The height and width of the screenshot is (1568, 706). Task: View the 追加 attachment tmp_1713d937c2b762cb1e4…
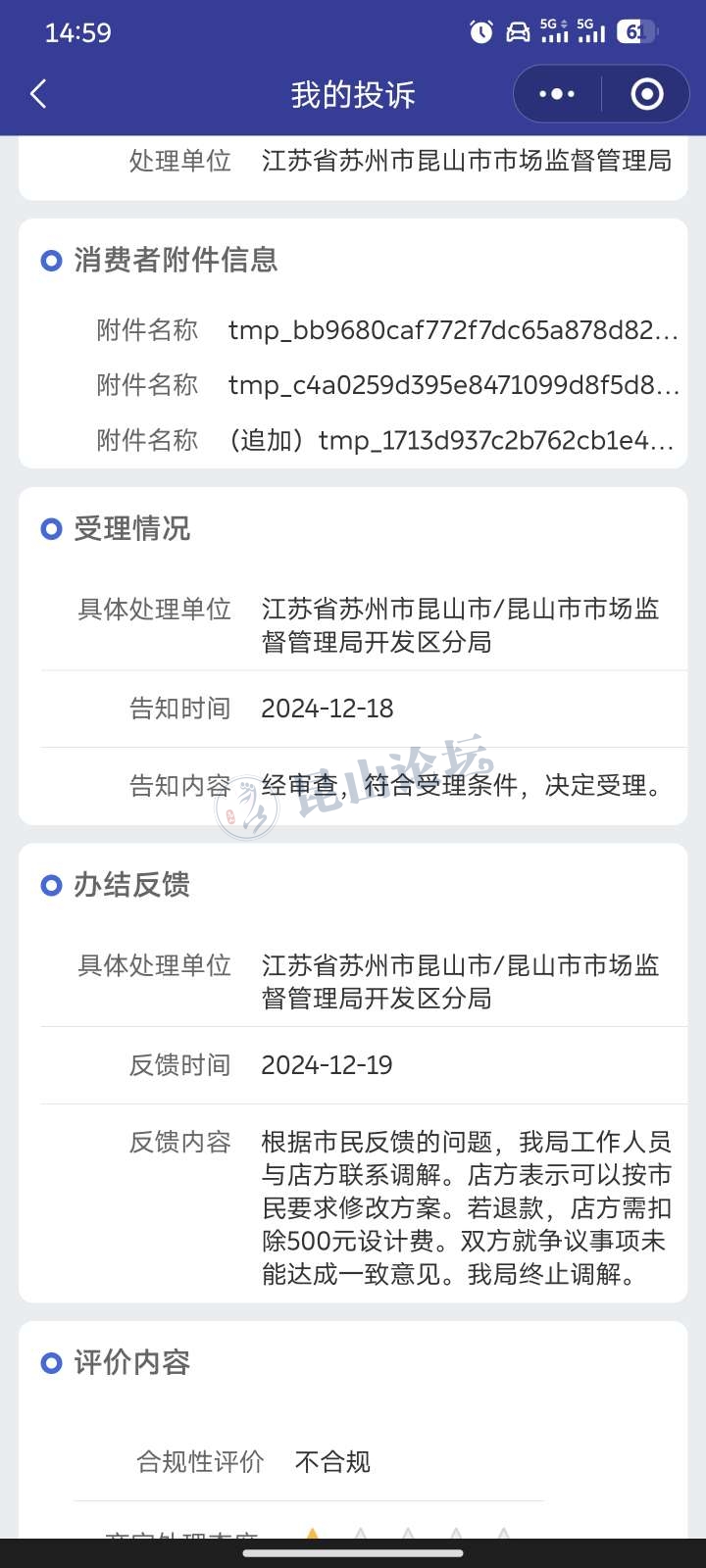[451, 440]
